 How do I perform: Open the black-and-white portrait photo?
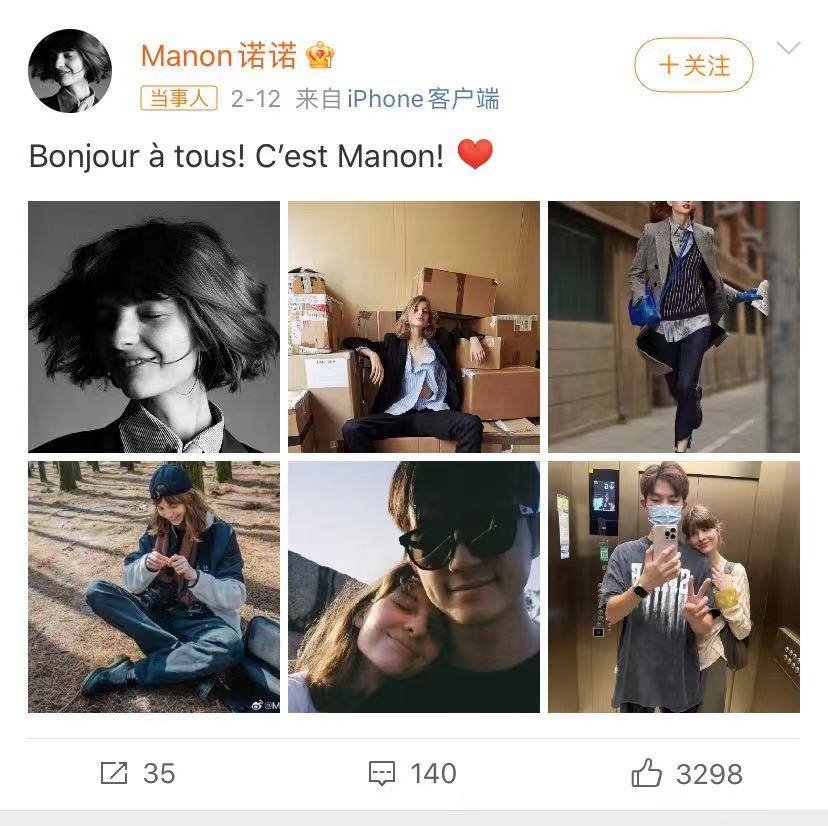154,327
